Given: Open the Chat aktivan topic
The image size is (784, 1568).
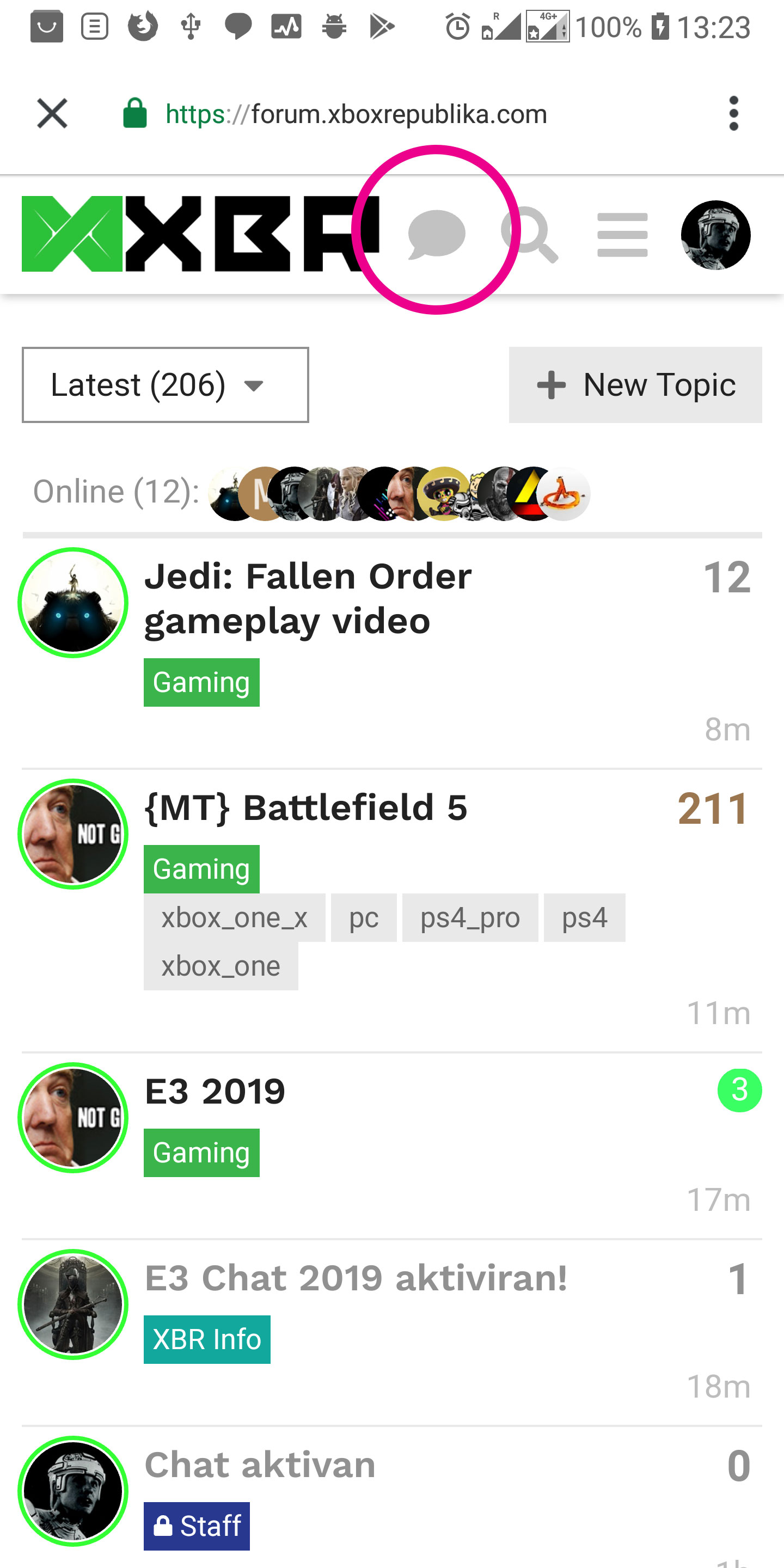Looking at the screenshot, I should pos(260,1465).
